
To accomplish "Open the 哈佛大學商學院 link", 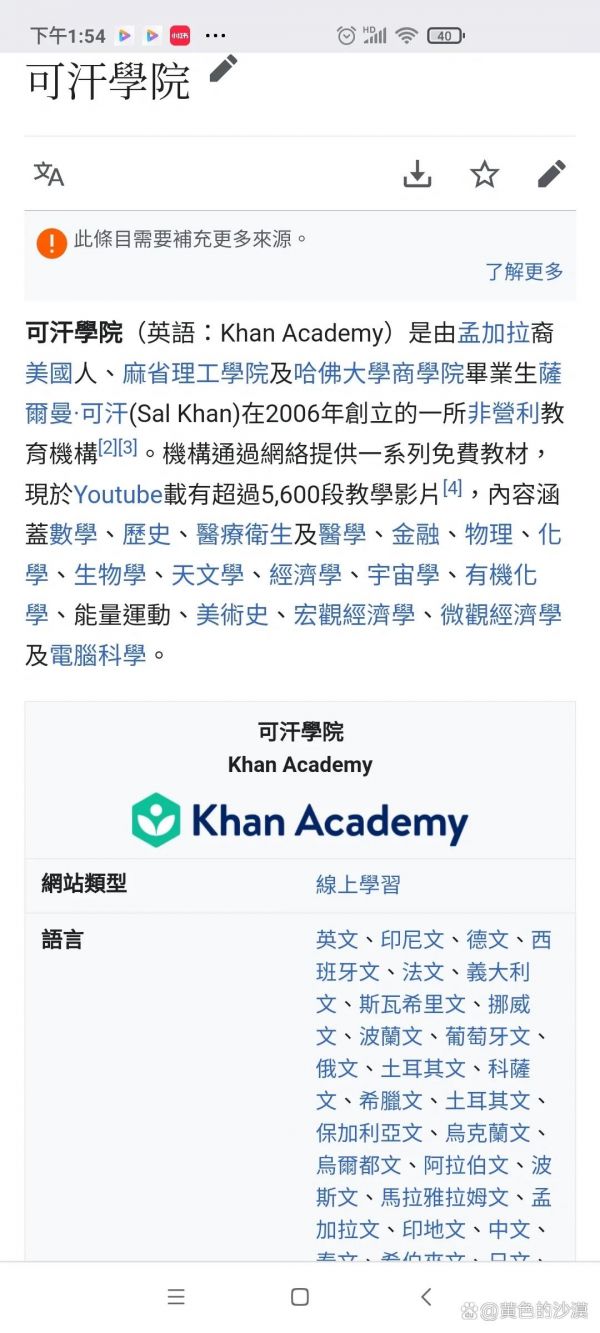I will tap(379, 374).
